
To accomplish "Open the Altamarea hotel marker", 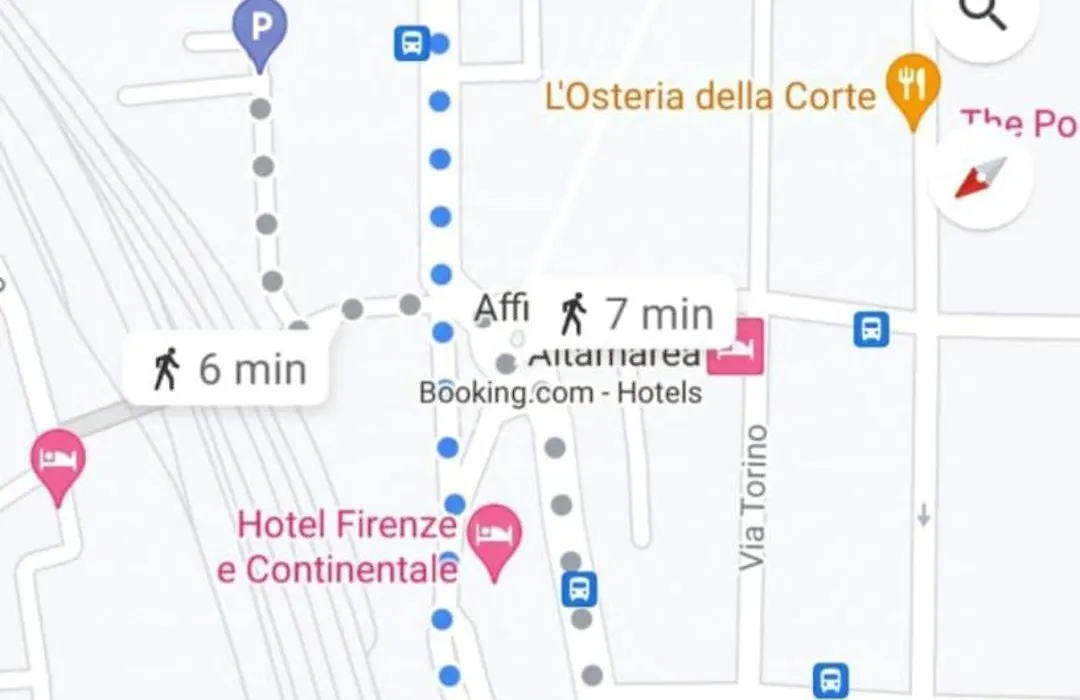I will click(x=741, y=346).
